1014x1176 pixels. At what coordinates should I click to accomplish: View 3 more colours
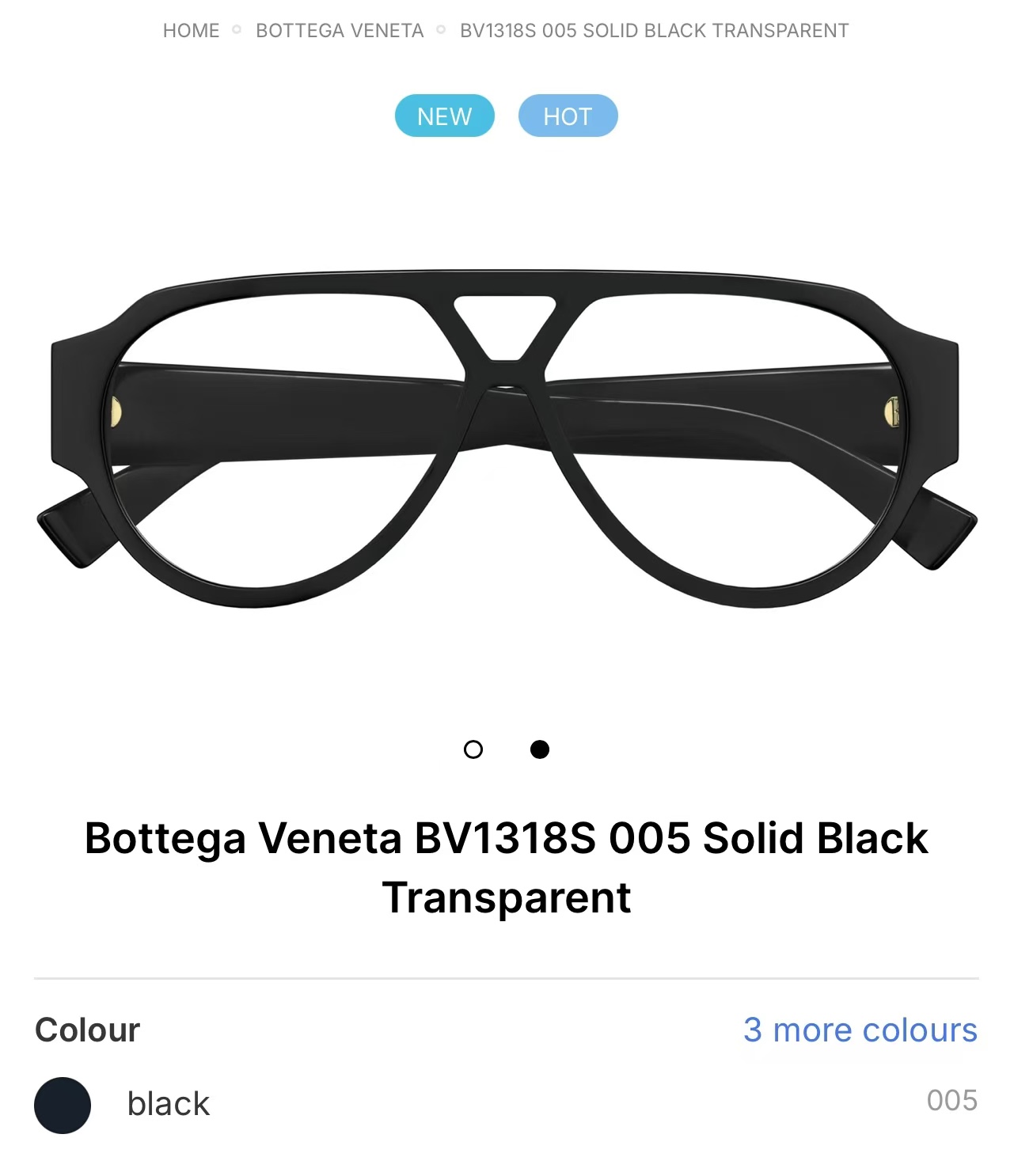pos(860,1030)
